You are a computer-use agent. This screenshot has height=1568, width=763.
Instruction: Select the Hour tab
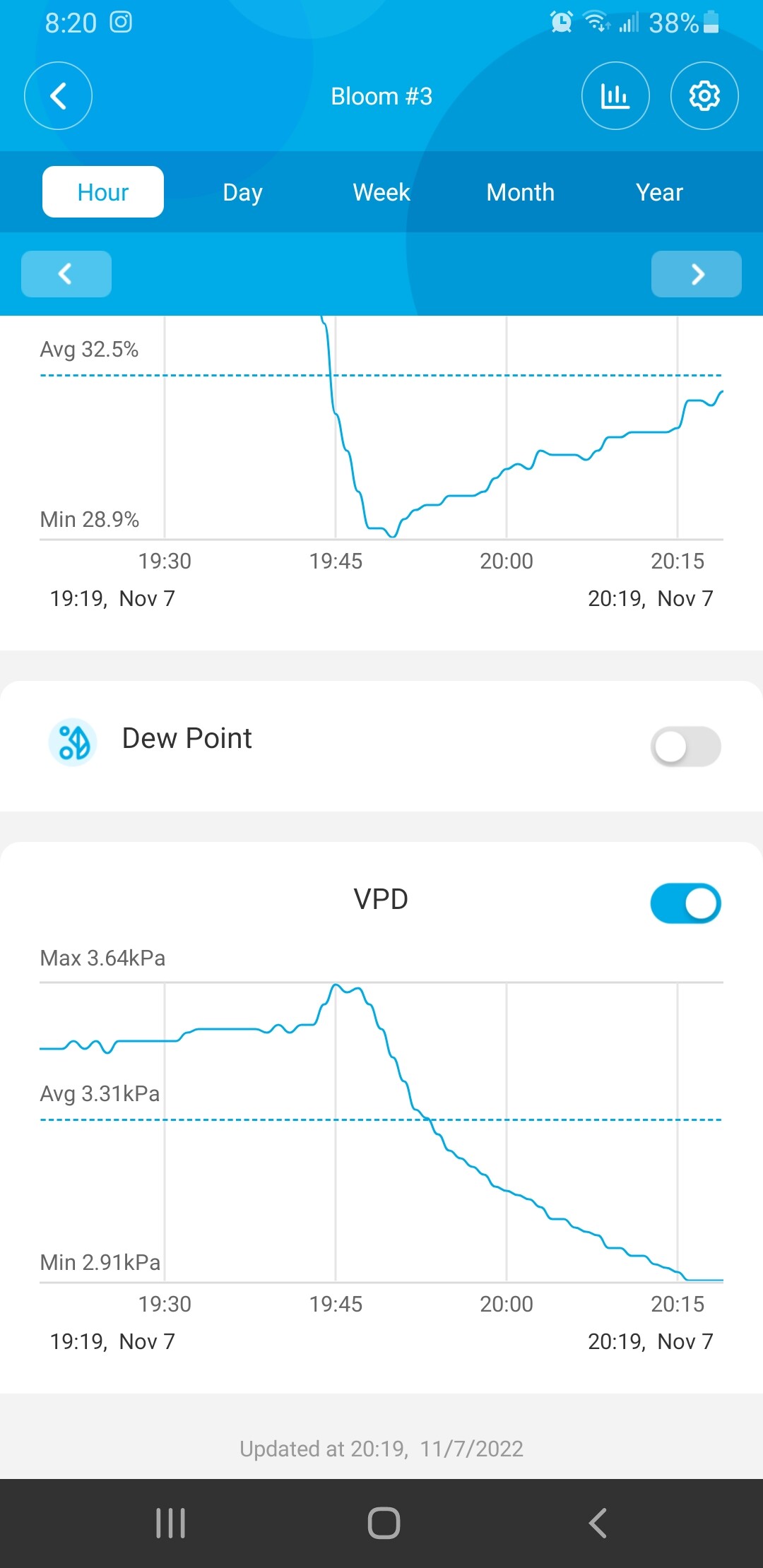click(x=103, y=192)
